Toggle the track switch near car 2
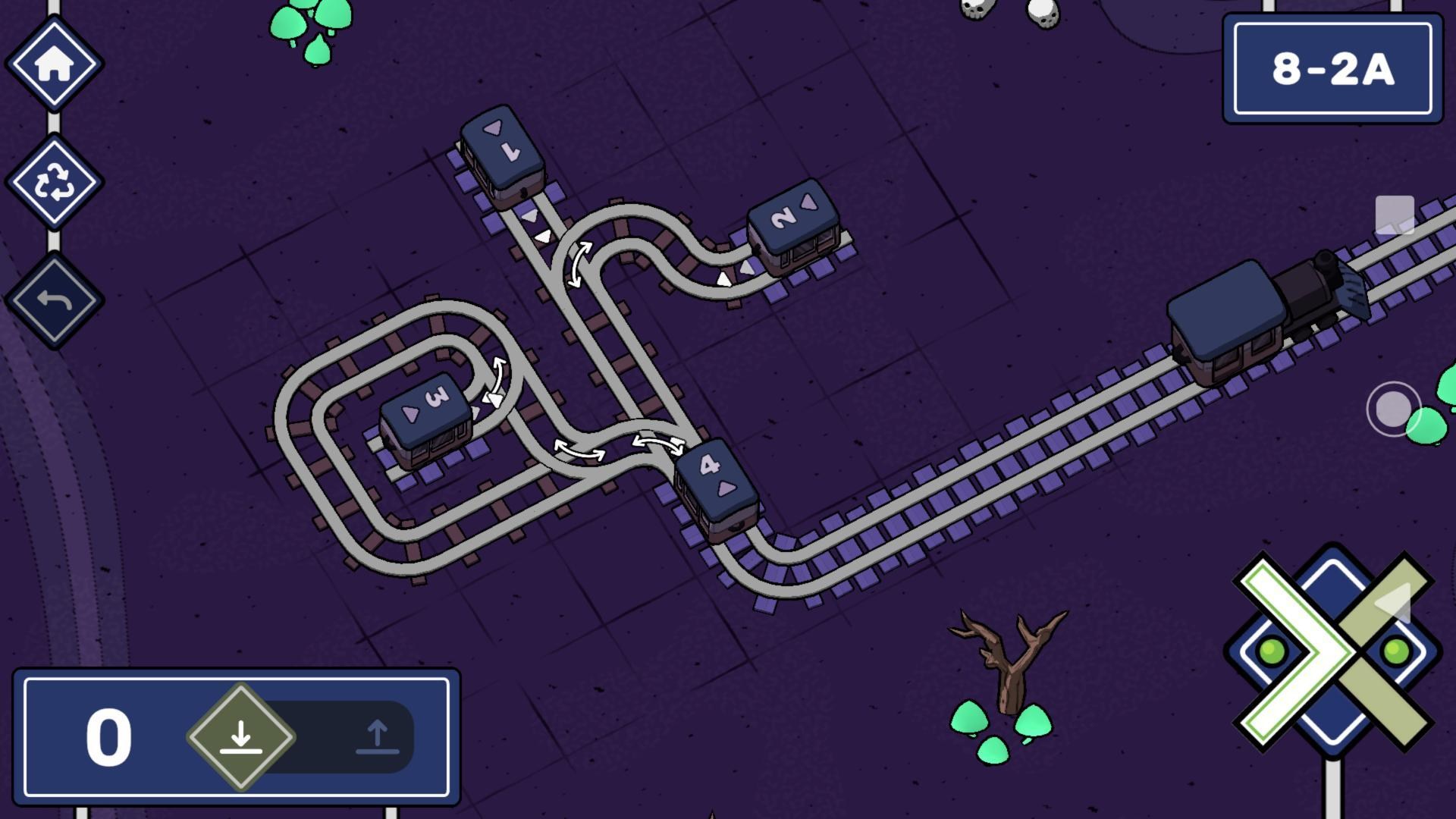This screenshot has height=819, width=1456. [x=580, y=264]
